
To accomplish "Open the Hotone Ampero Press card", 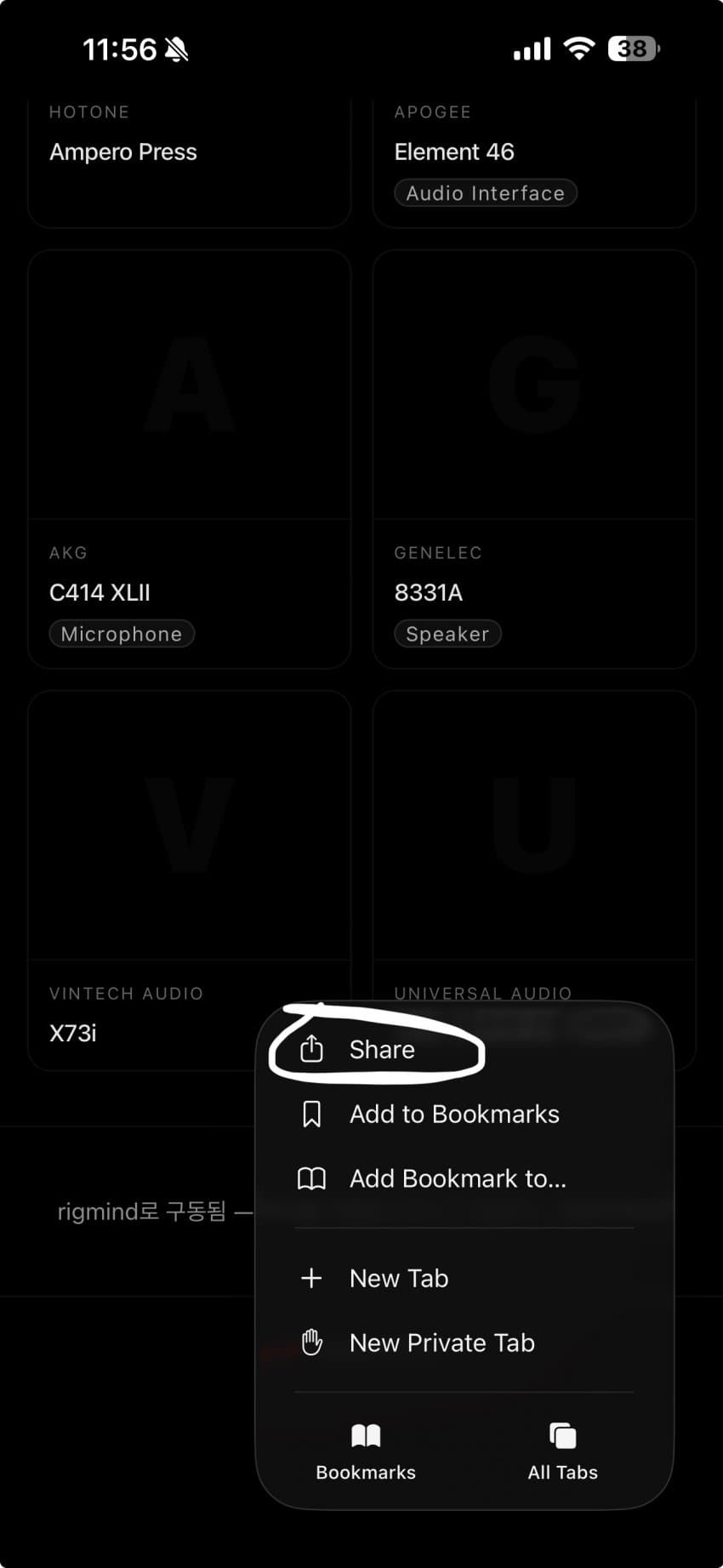I will pyautogui.click(x=189, y=153).
